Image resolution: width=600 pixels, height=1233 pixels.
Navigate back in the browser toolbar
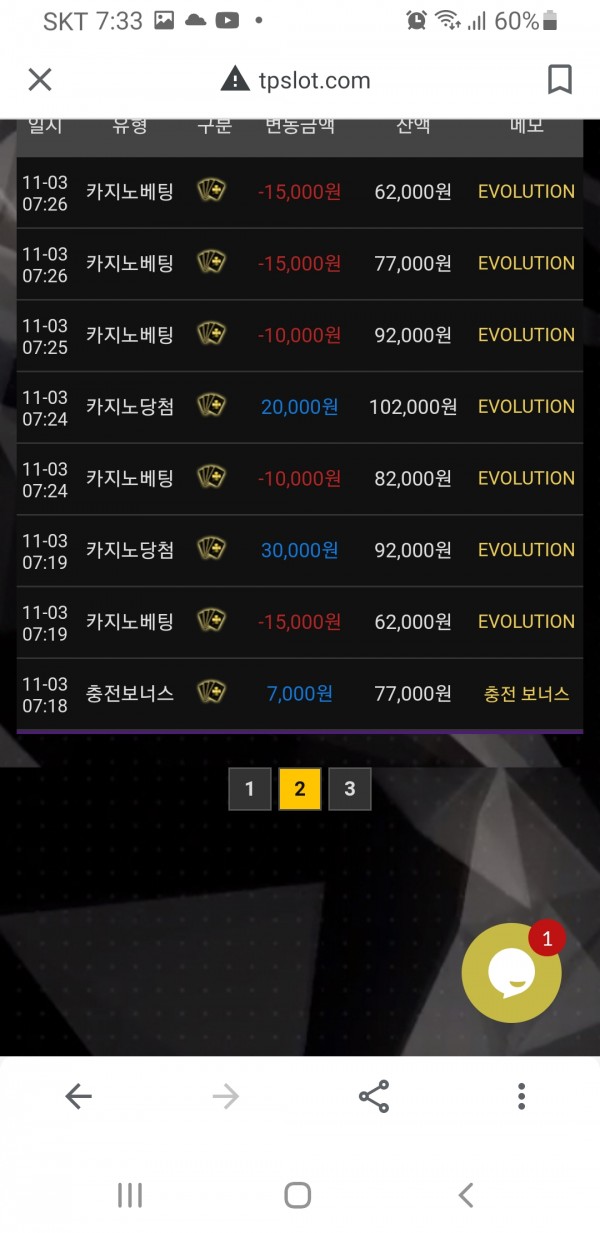(78, 1097)
